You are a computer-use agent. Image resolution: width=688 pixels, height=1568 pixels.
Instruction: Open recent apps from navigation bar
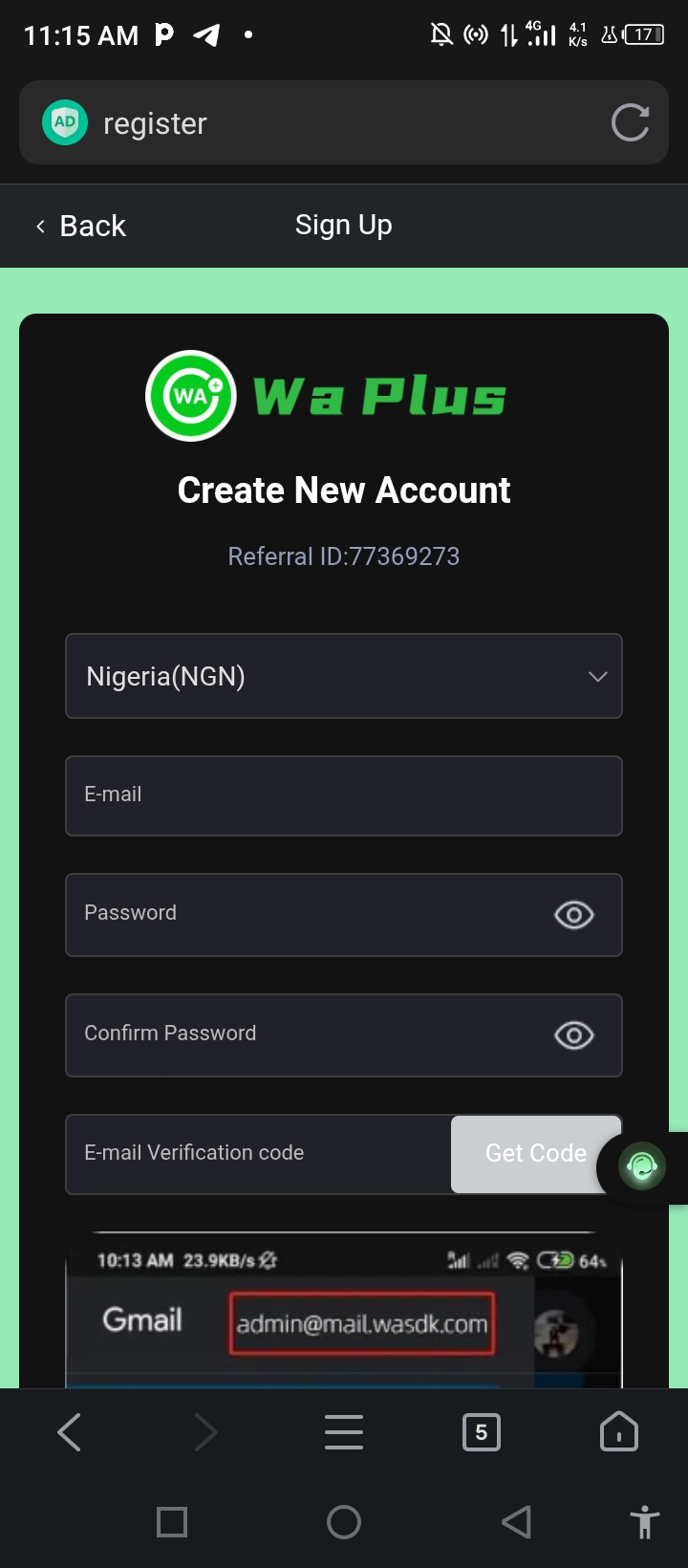(172, 1521)
